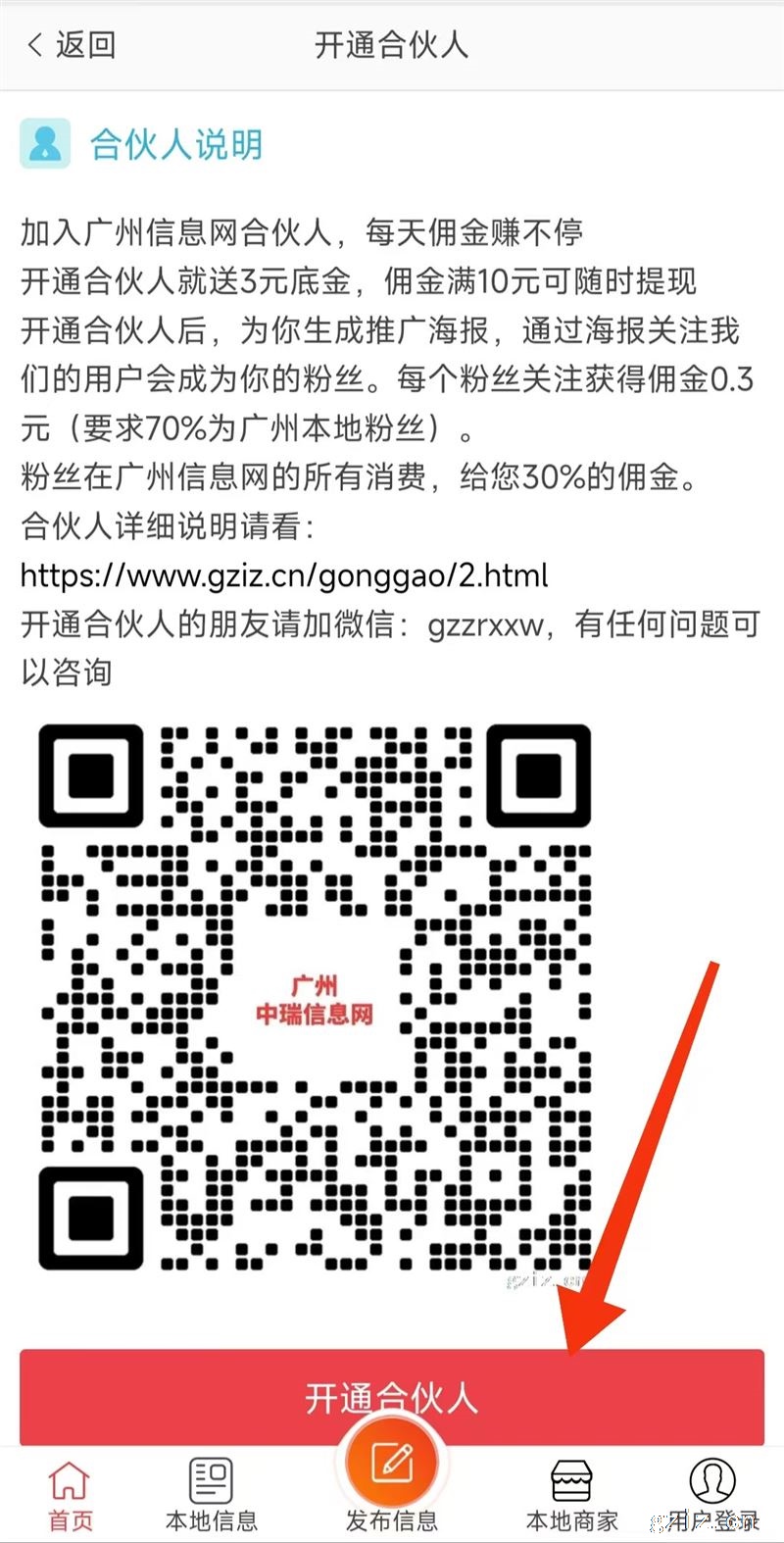Open the 本地信息 tab

click(x=212, y=1495)
